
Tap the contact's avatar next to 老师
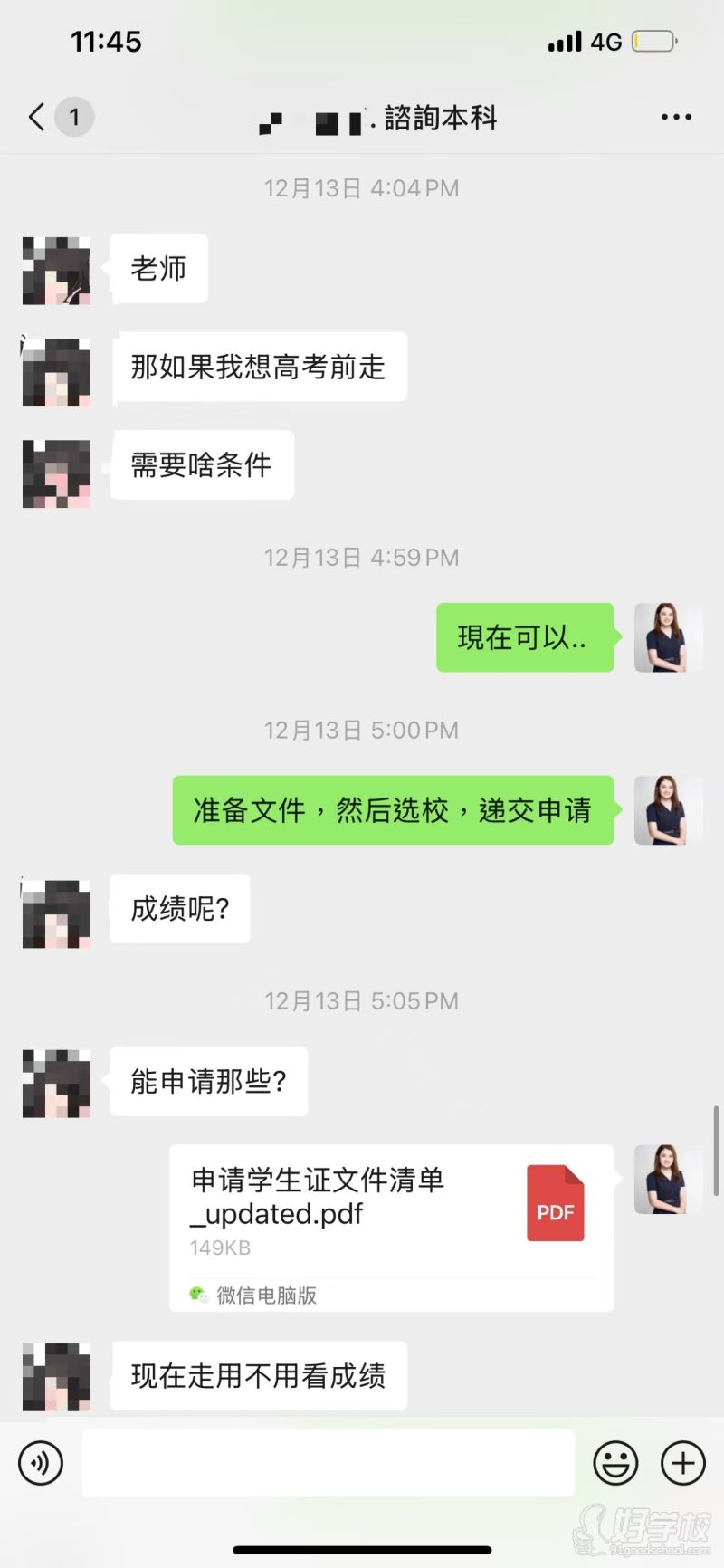(x=55, y=269)
